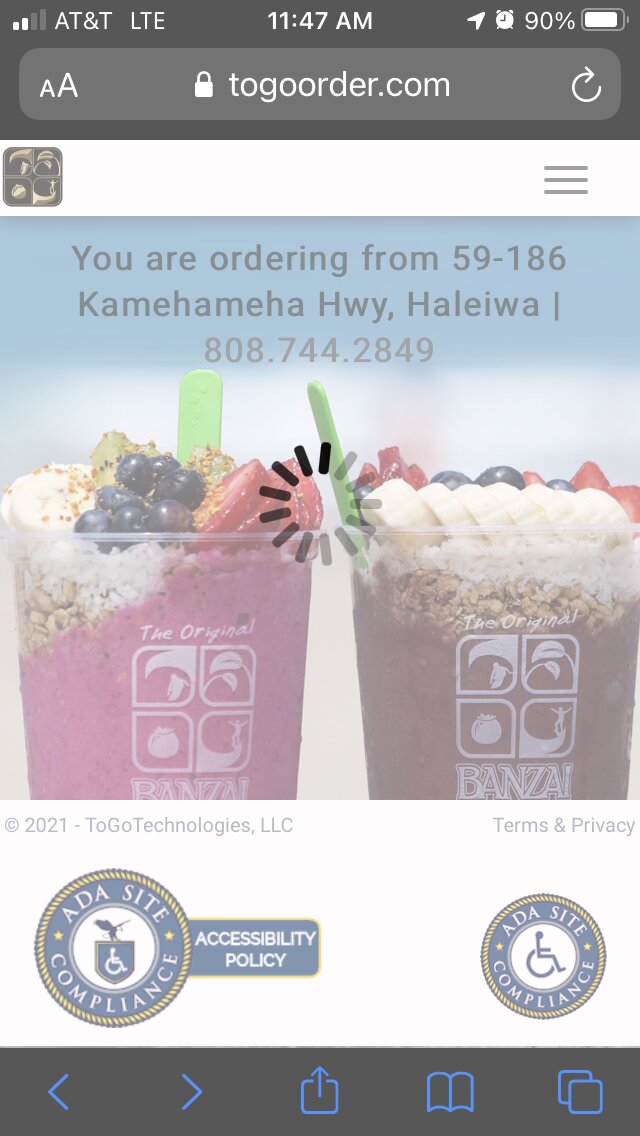
Task: Show open Safari tabs
Action: (x=580, y=1093)
